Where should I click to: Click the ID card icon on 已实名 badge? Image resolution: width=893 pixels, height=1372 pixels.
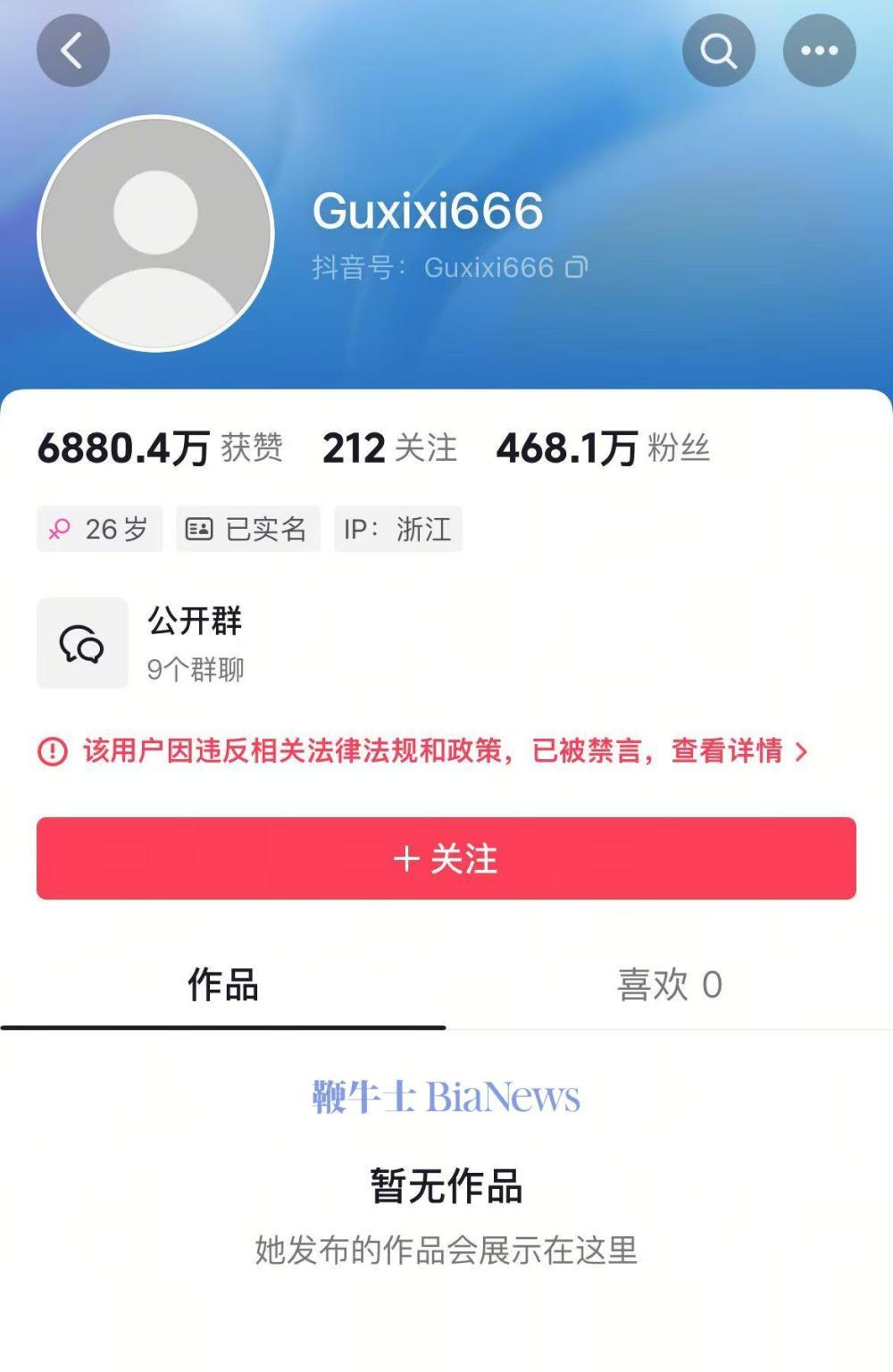click(x=198, y=529)
